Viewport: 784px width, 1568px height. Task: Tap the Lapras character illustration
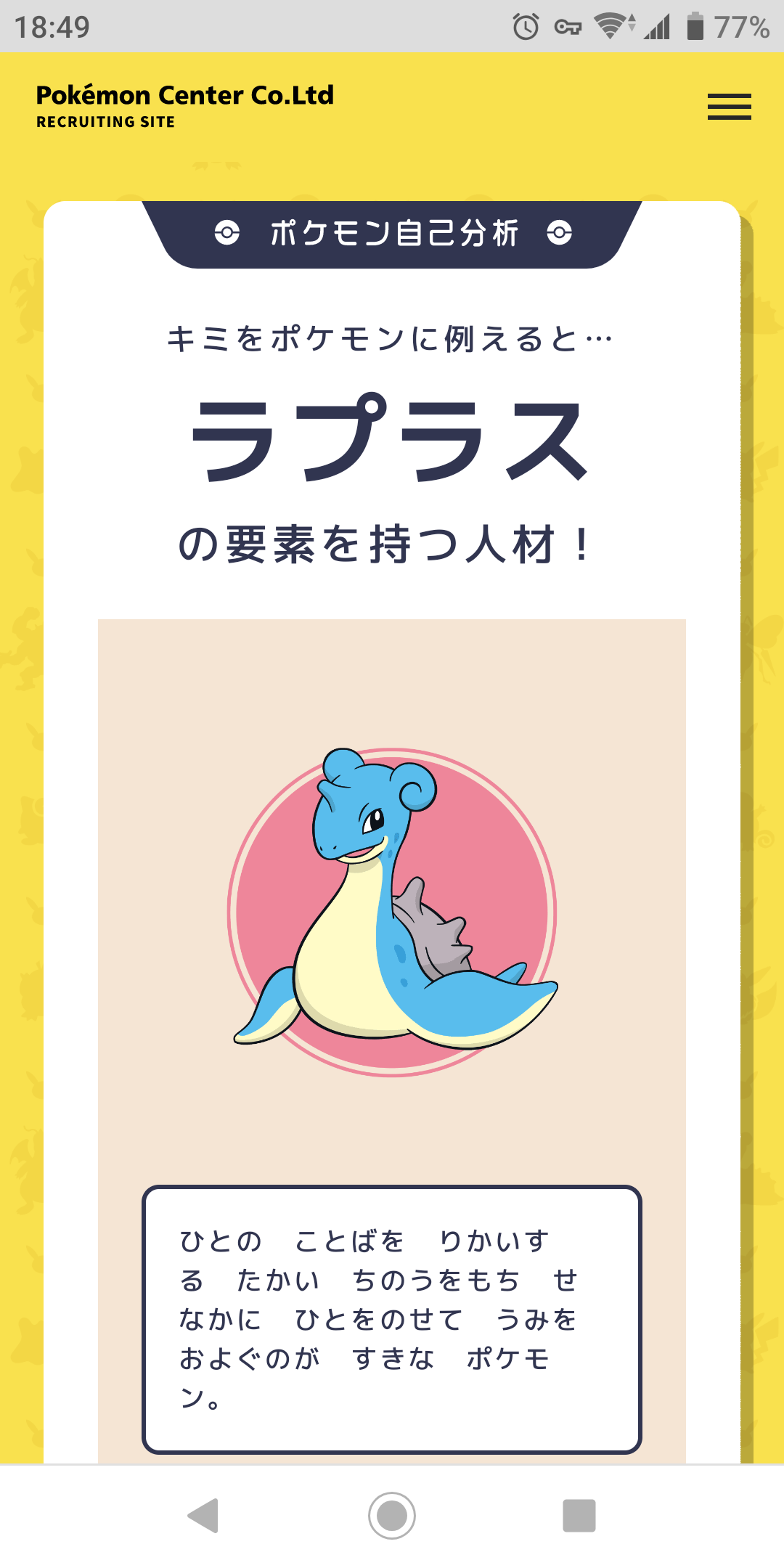click(392, 900)
